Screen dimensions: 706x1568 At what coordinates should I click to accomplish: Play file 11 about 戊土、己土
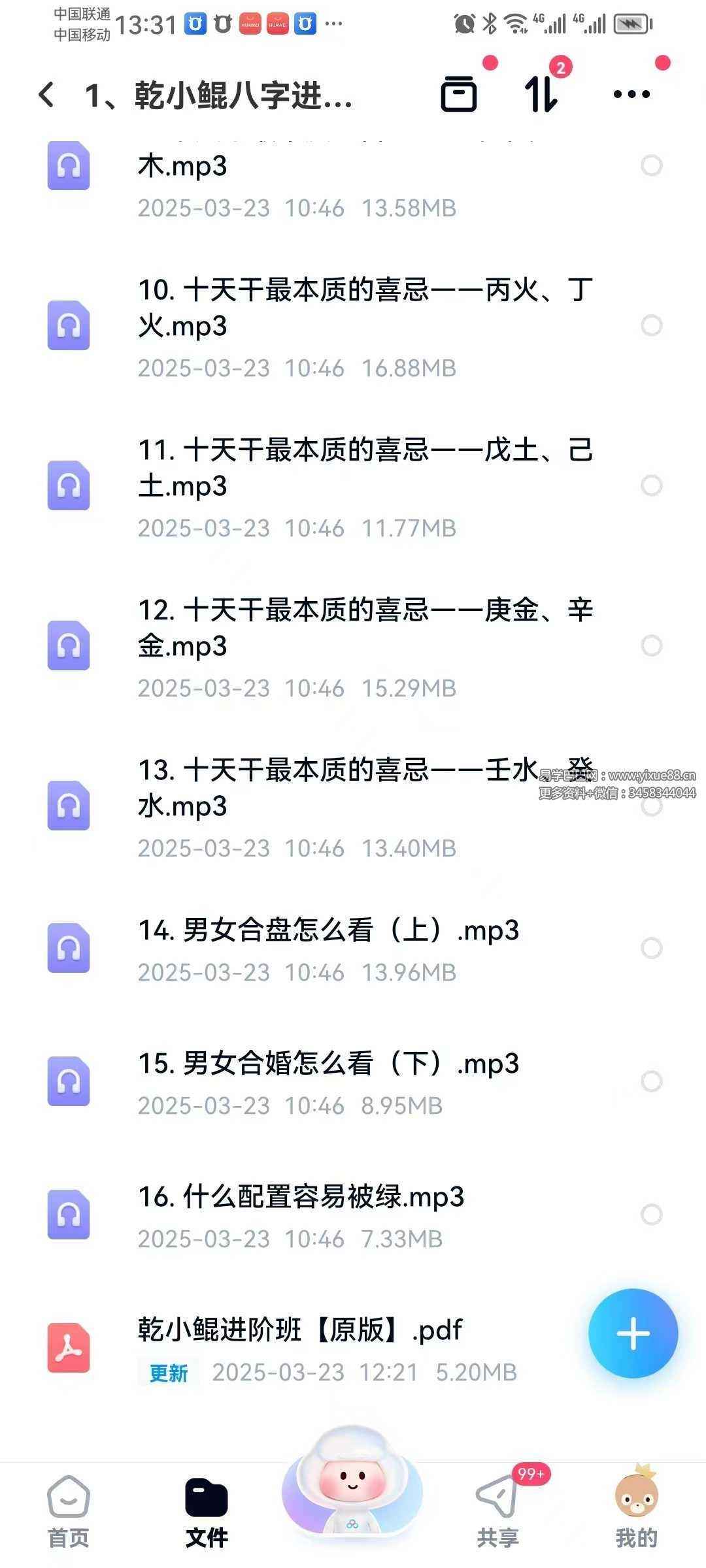tap(365, 468)
